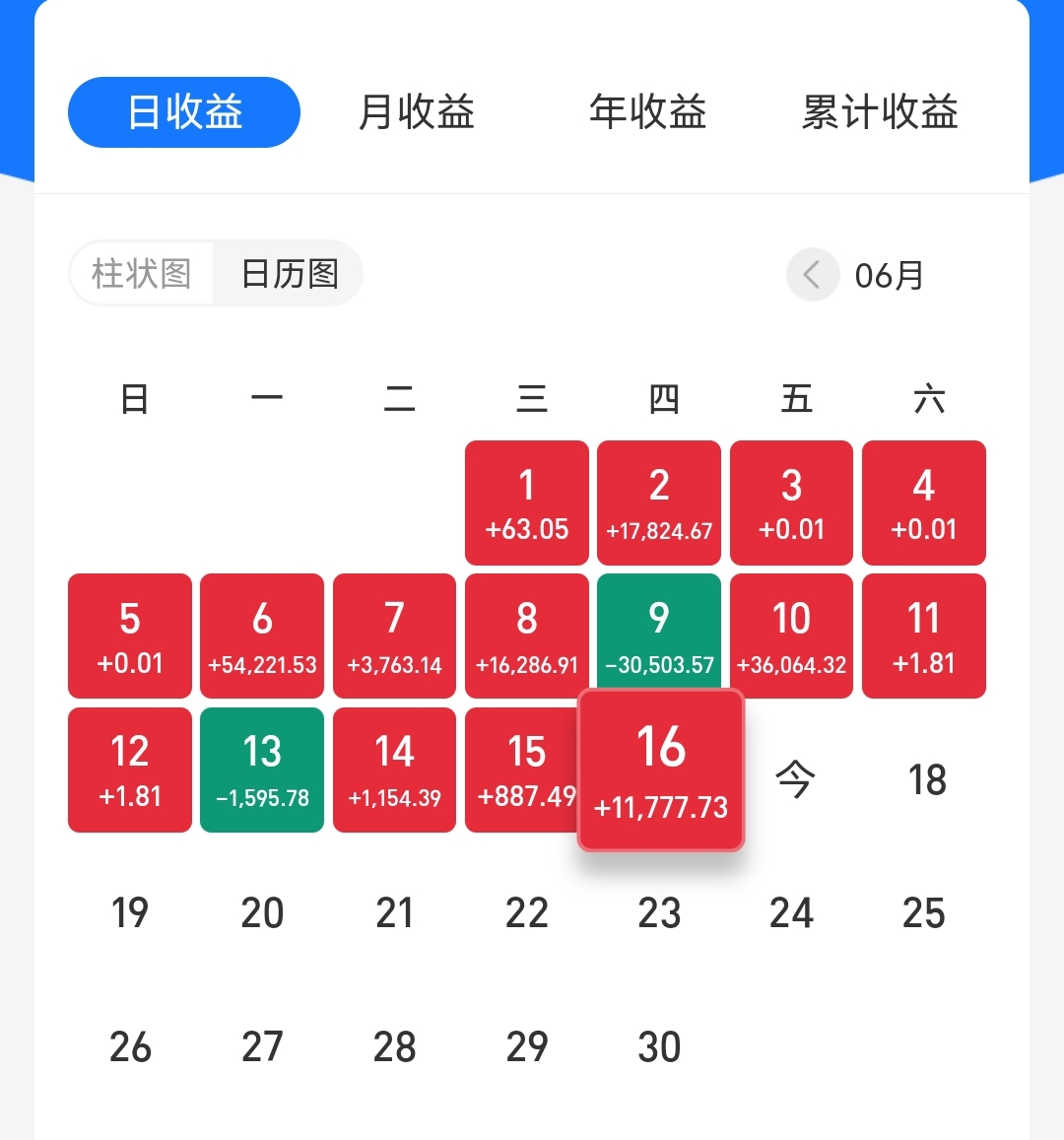Select the June 6 cell showing +54,221.53

click(x=261, y=636)
